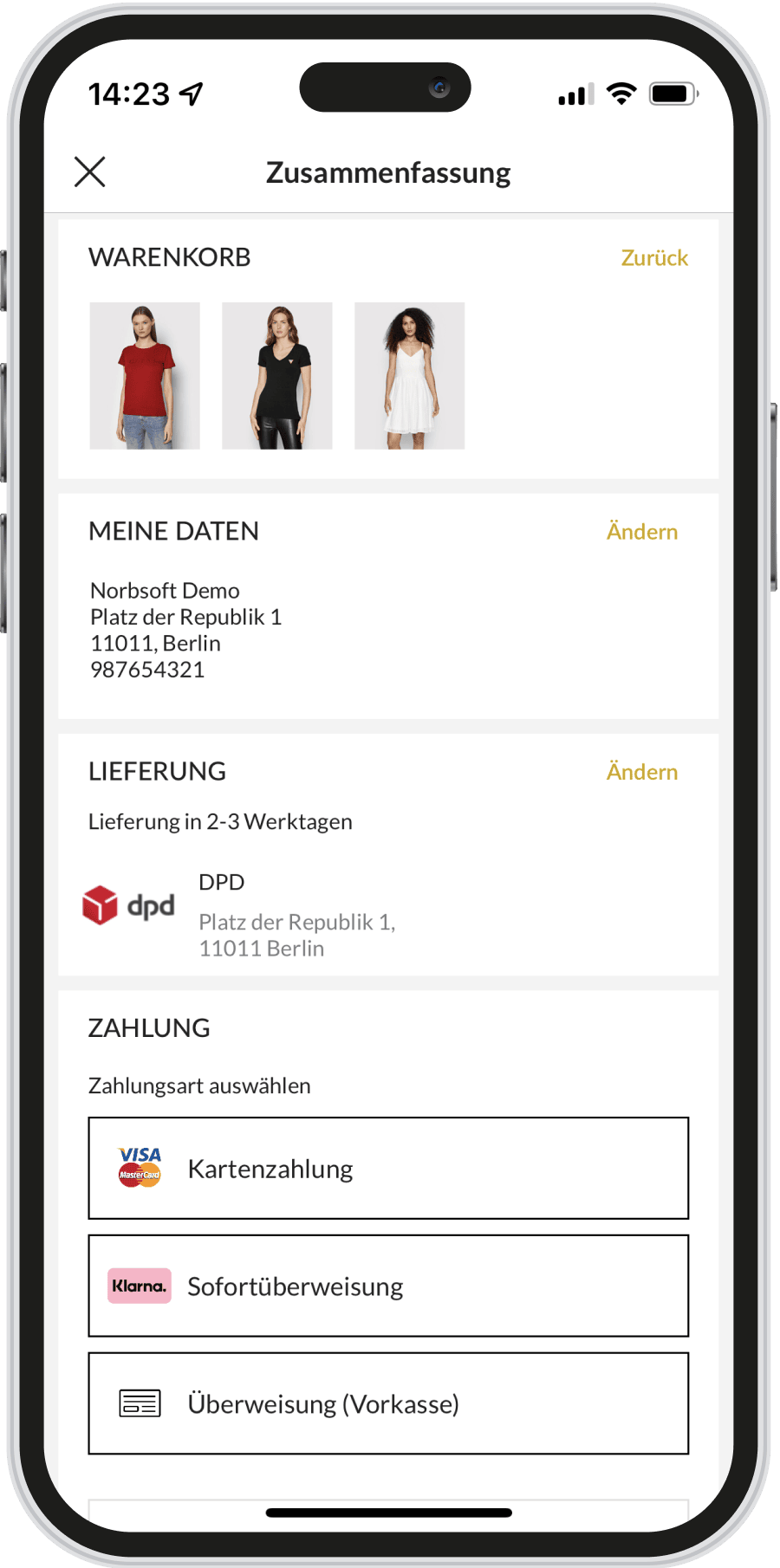
Task: Open the black v-neck shirt item
Action: click(x=277, y=376)
